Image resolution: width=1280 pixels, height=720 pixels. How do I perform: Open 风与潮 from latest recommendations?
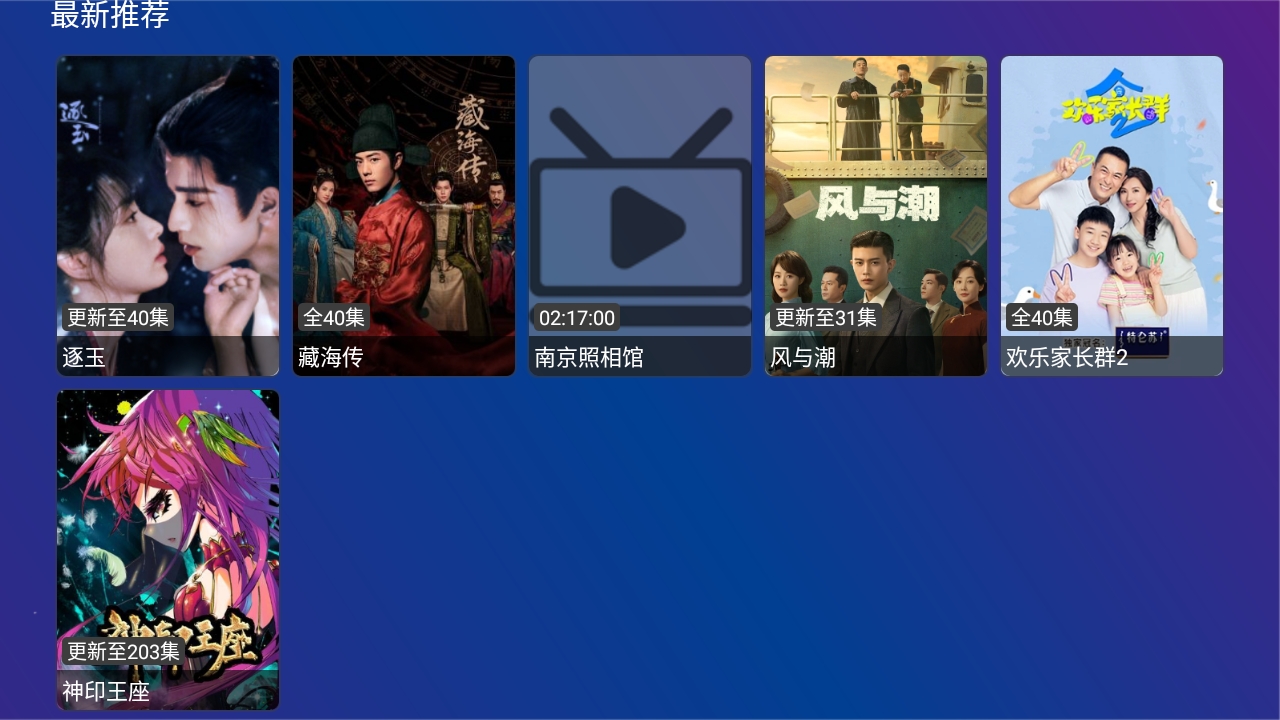tap(876, 215)
